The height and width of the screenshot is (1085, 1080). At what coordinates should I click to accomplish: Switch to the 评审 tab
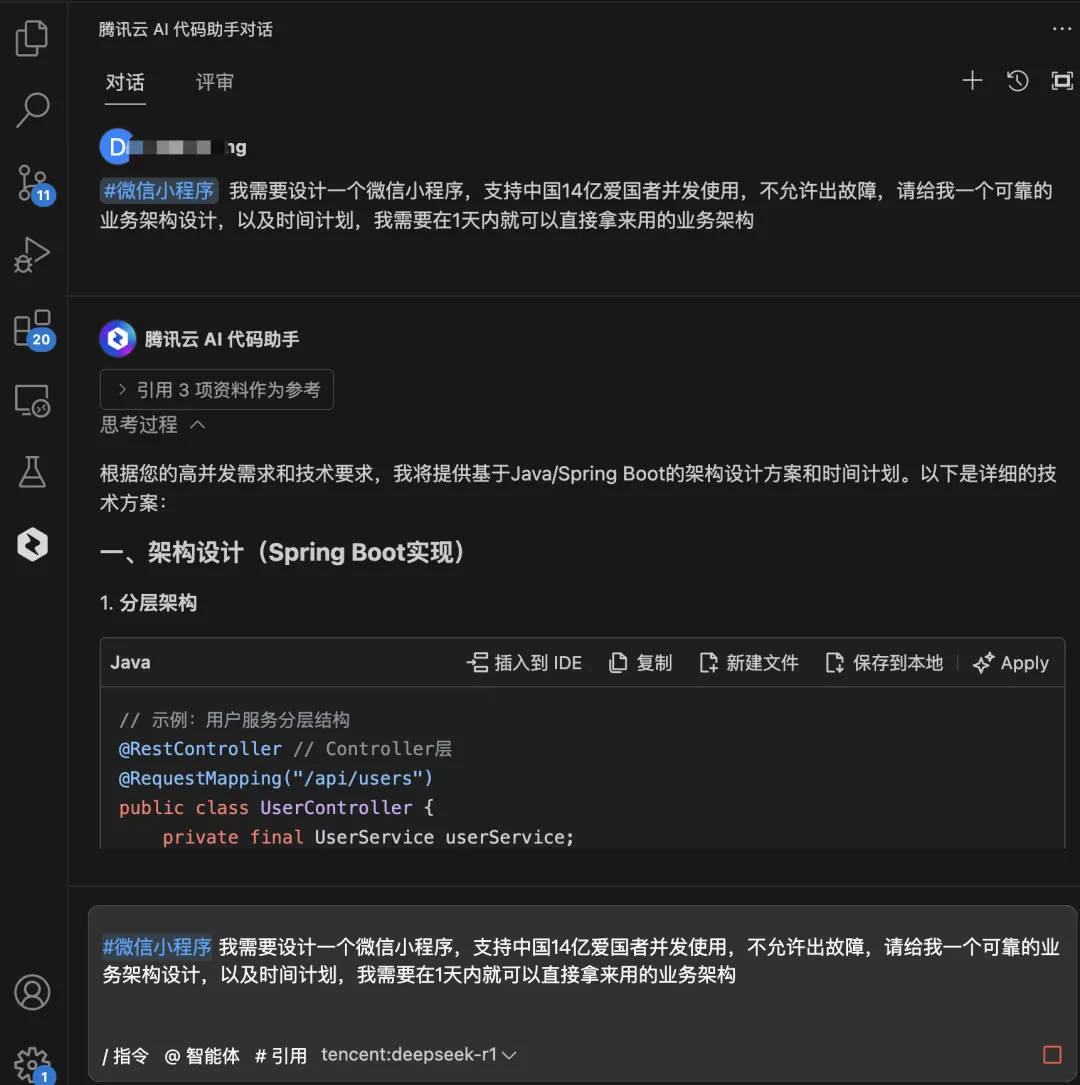(x=214, y=82)
